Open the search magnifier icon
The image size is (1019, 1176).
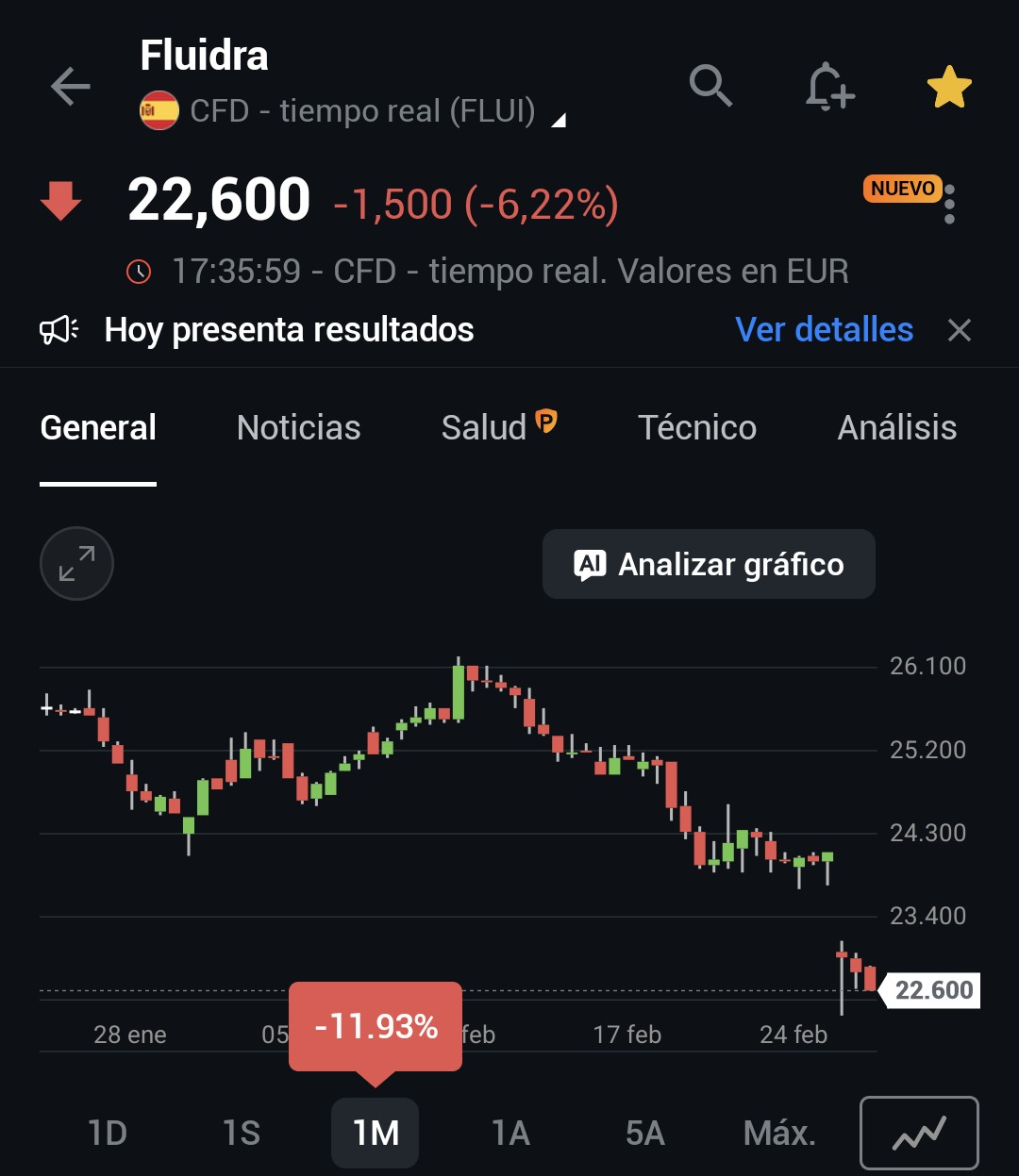(x=710, y=86)
